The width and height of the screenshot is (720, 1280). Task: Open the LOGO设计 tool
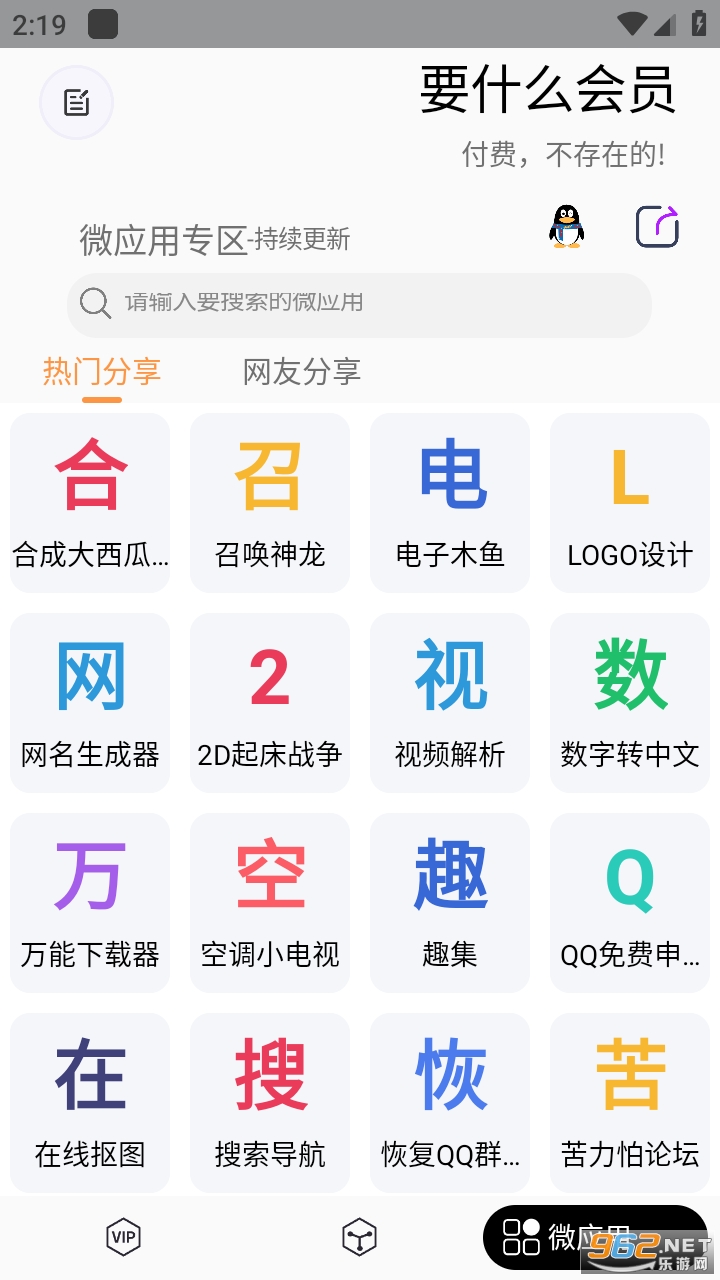[630, 503]
